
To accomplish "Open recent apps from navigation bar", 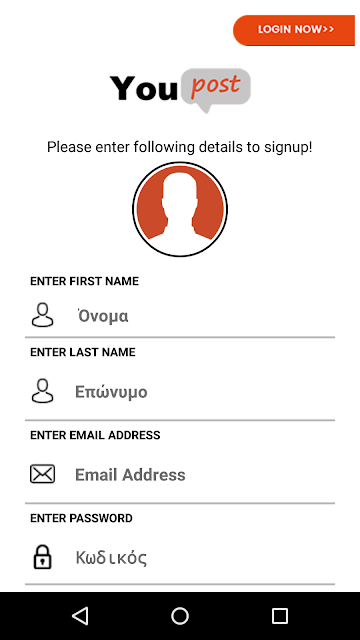I will point(280,616).
